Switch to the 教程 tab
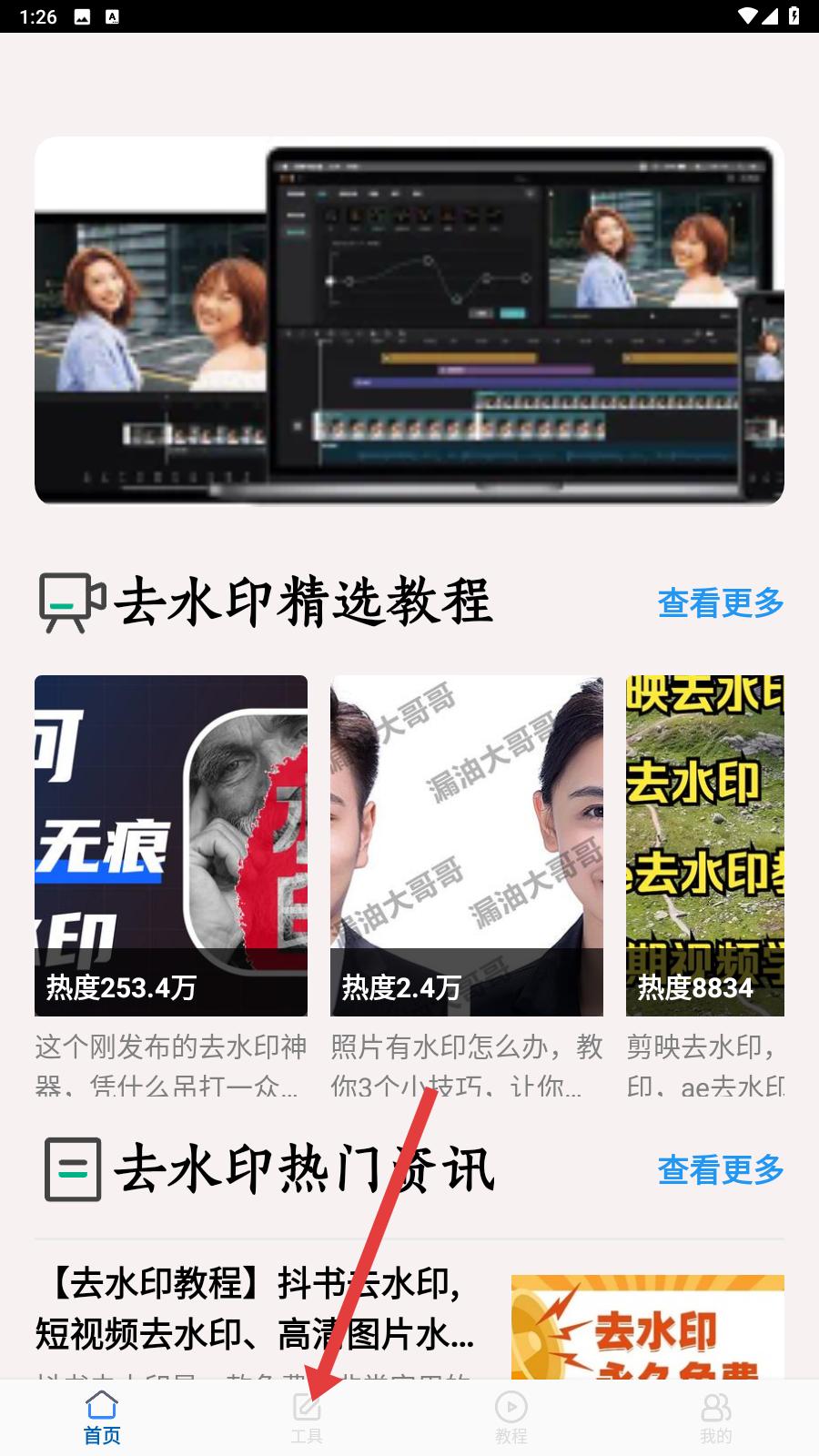Viewport: 819px width, 1456px height. coord(511,1417)
